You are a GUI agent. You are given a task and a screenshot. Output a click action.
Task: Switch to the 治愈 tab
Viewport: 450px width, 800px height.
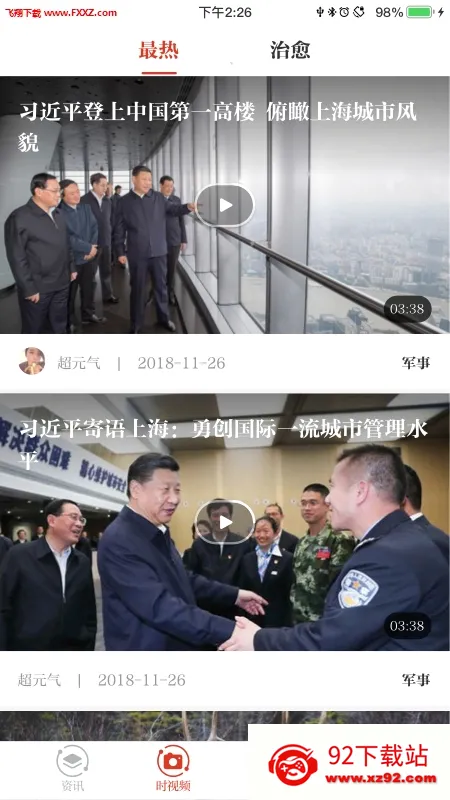290,51
